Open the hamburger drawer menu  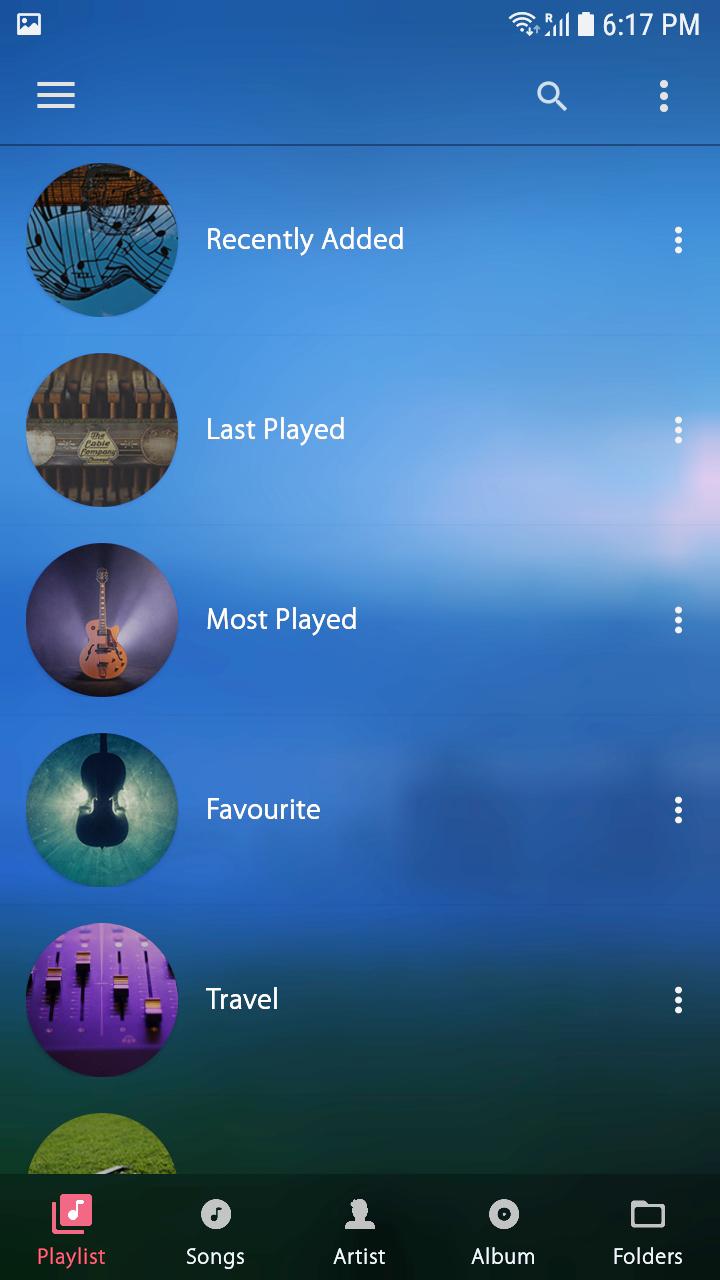coord(56,96)
